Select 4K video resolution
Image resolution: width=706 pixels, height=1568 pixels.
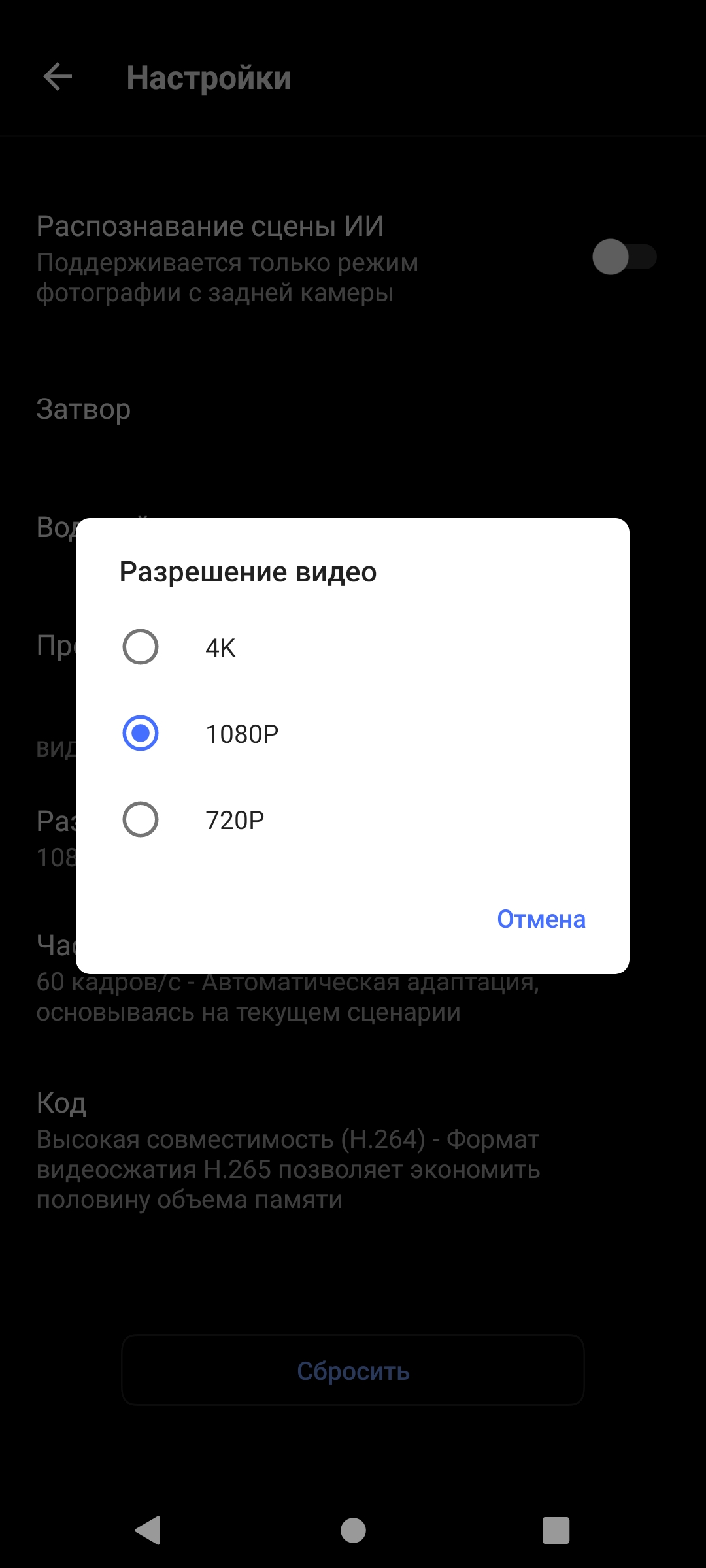[141, 647]
